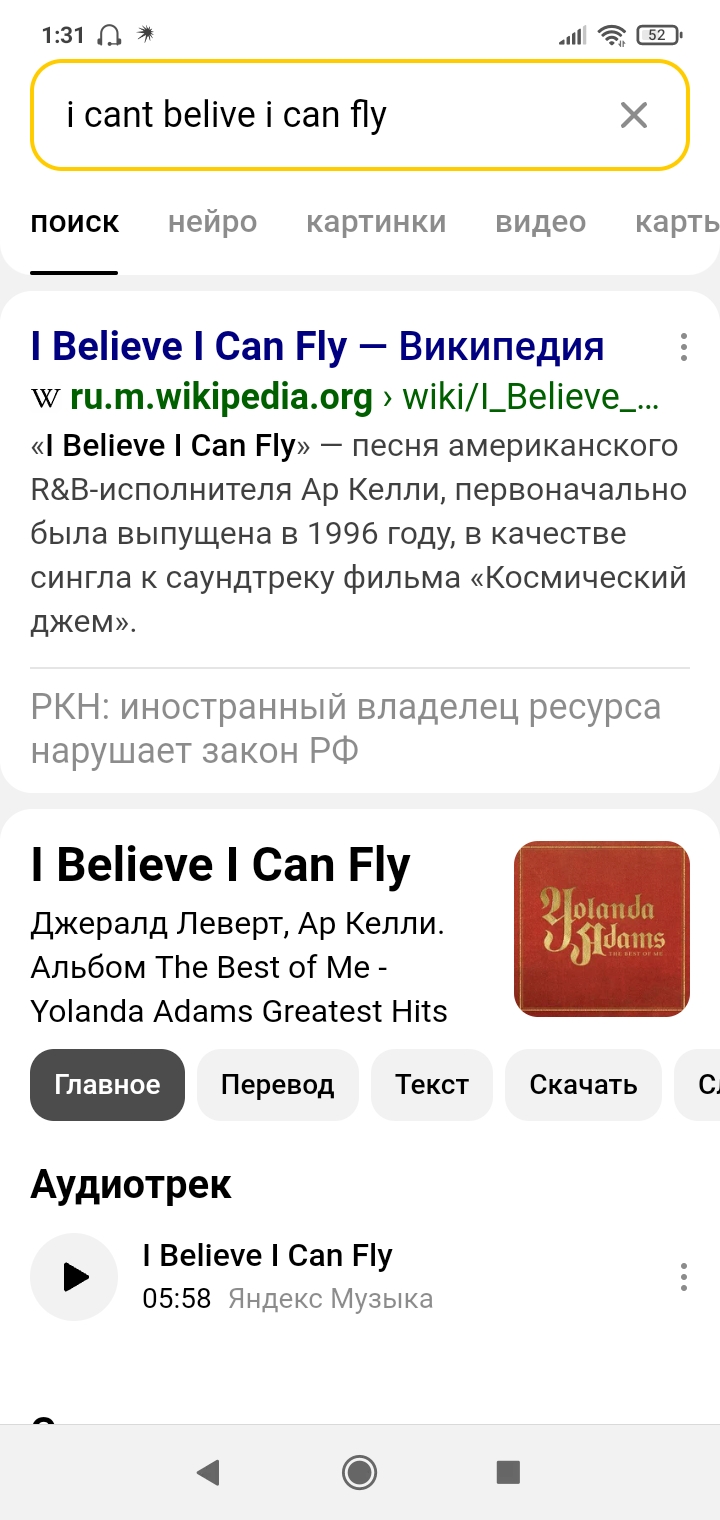Viewport: 720px width, 1520px height.
Task: Clear the search query with the X
Action: [634, 116]
